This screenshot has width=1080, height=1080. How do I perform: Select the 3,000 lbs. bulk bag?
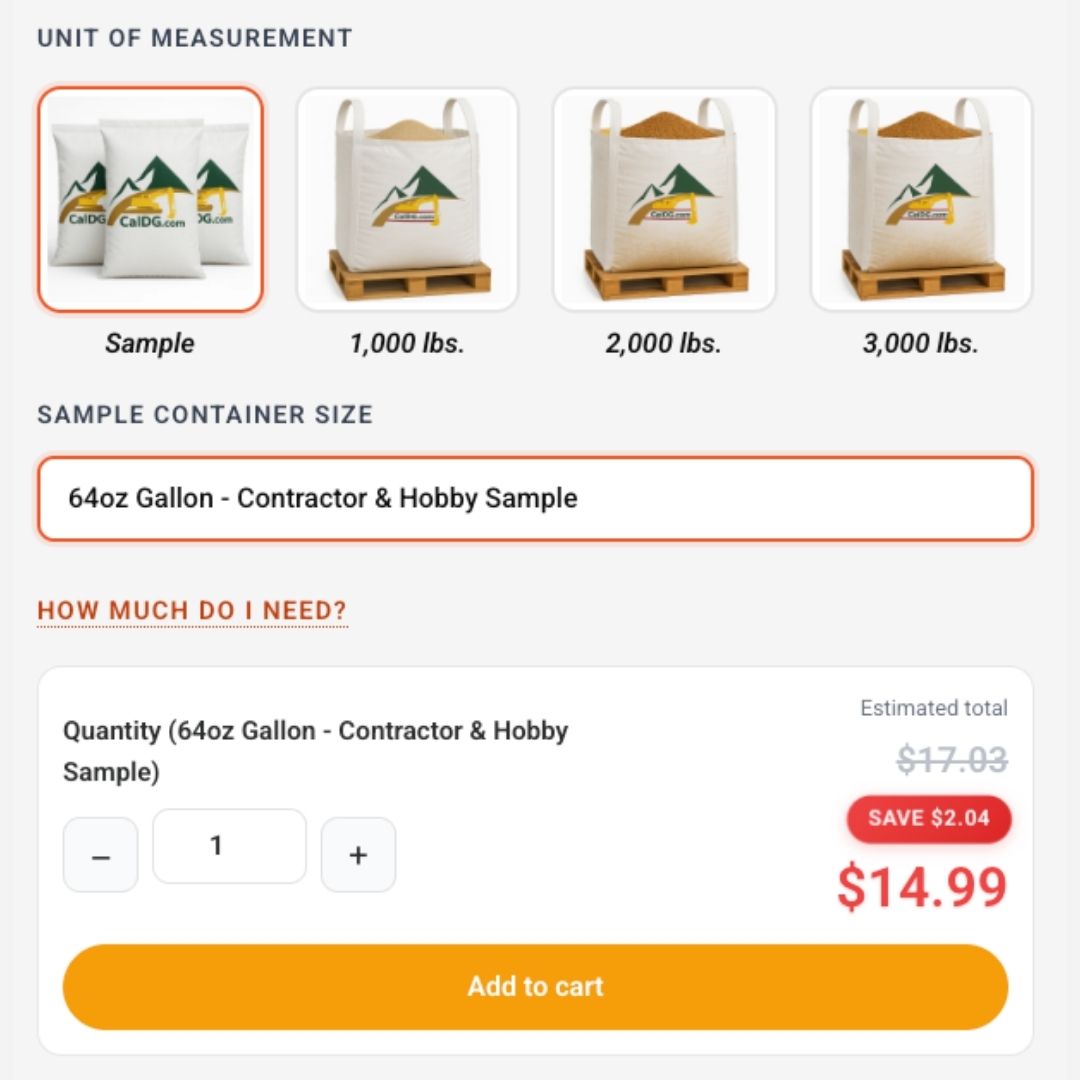point(921,200)
